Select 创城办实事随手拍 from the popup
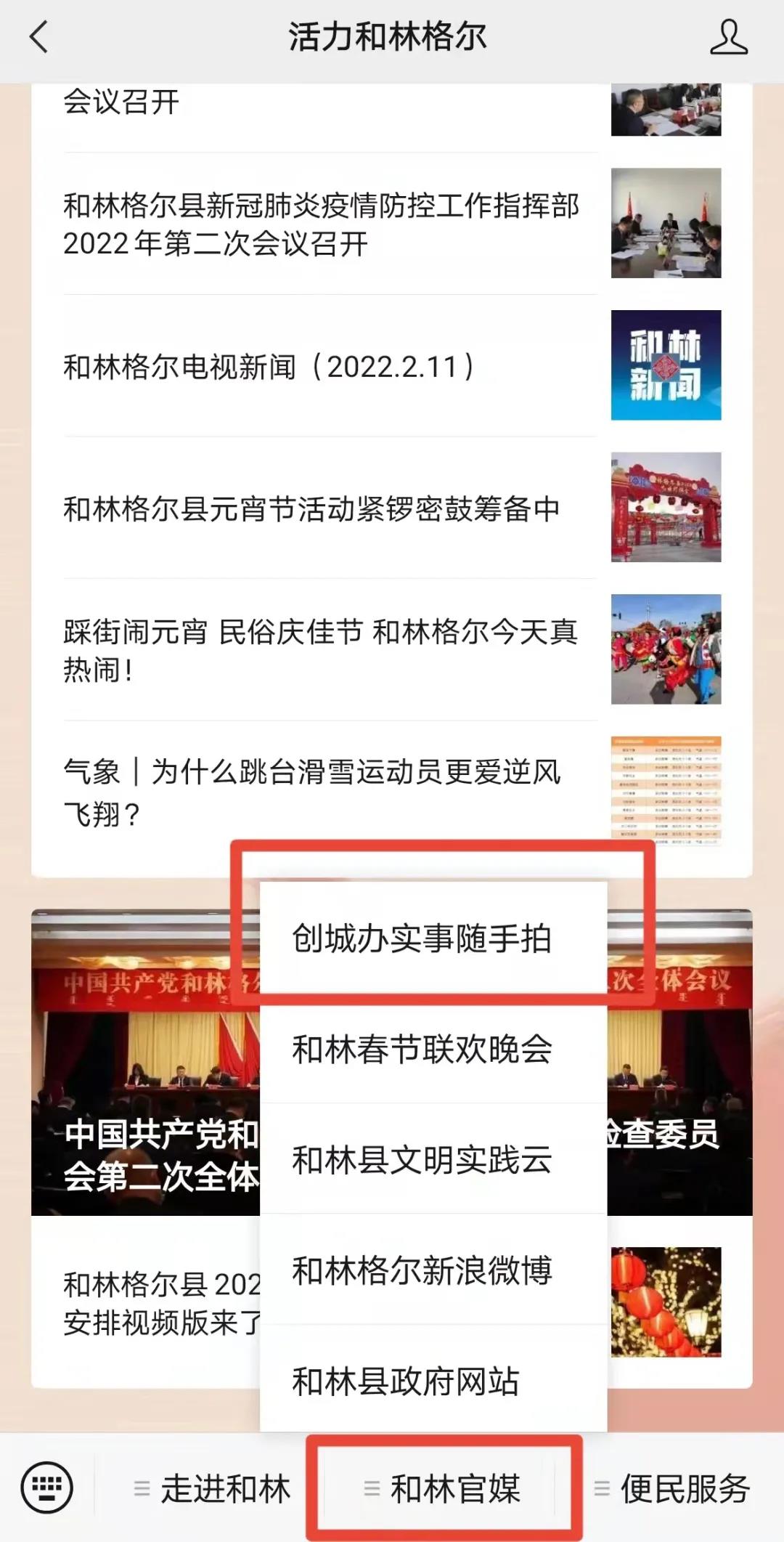The width and height of the screenshot is (784, 1542). (x=422, y=938)
